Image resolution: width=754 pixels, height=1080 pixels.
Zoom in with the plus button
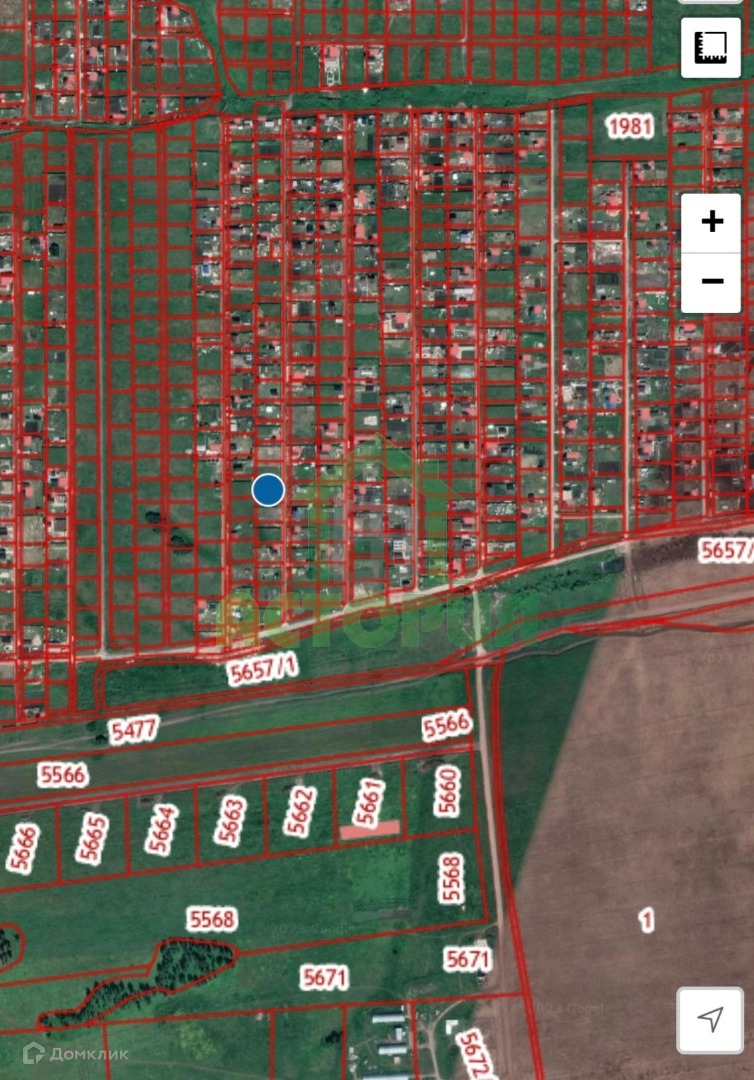point(711,222)
